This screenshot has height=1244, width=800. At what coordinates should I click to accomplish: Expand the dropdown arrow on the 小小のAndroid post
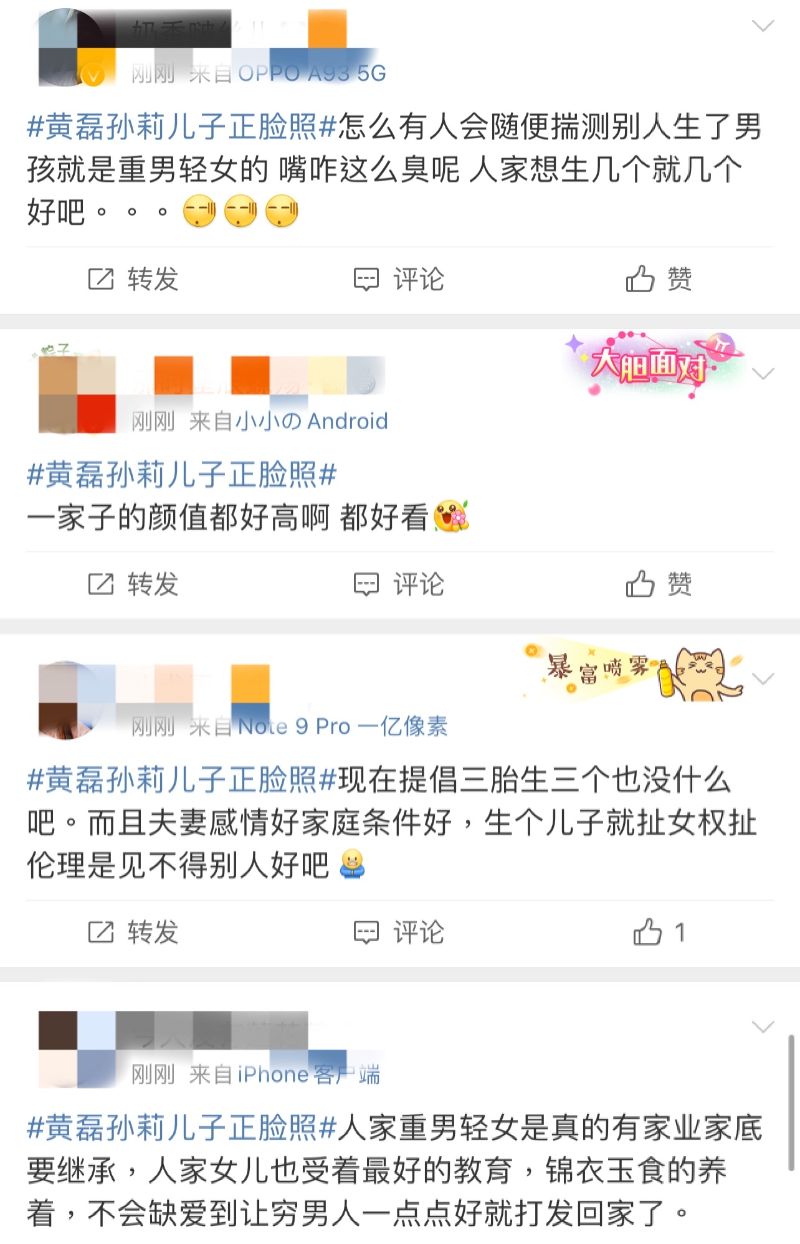(763, 375)
